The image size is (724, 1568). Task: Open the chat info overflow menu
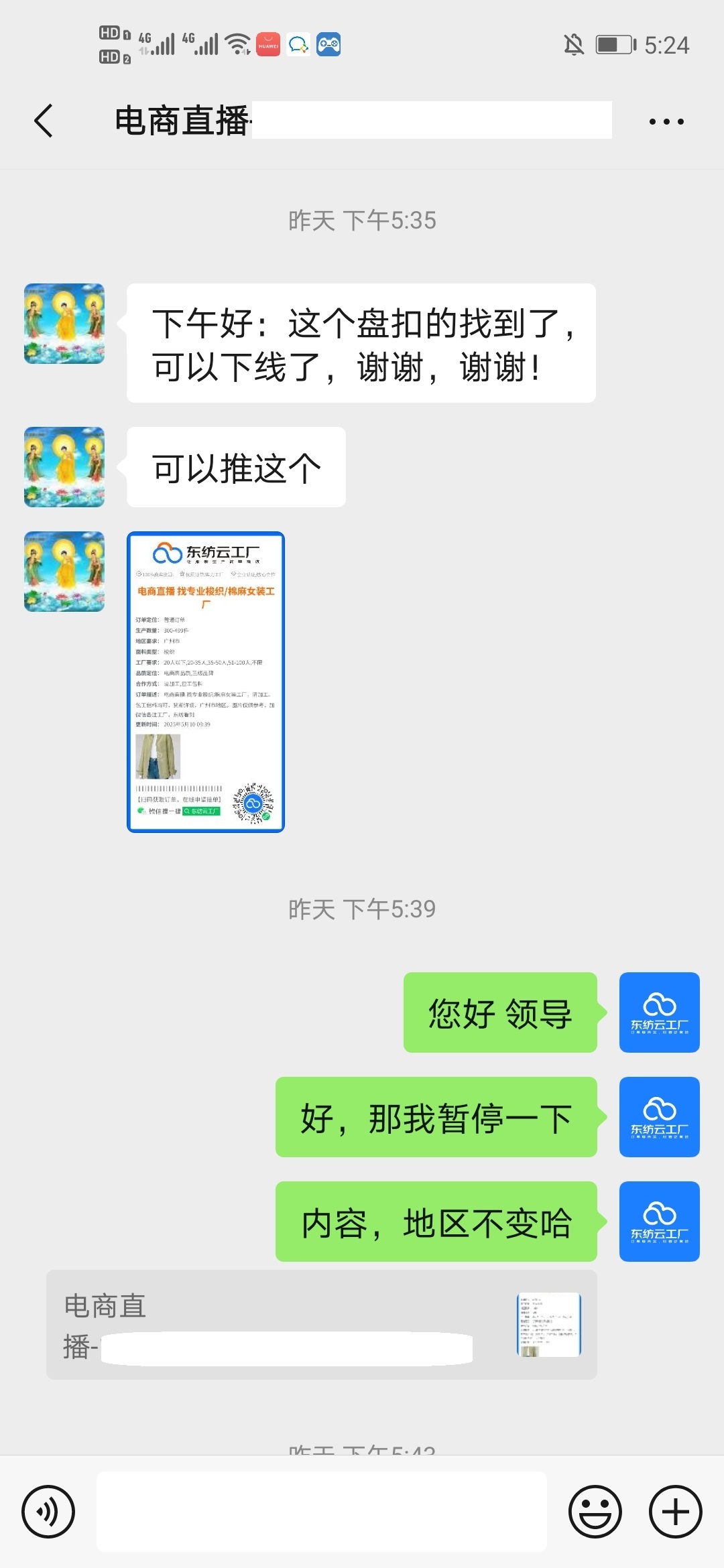click(x=666, y=121)
